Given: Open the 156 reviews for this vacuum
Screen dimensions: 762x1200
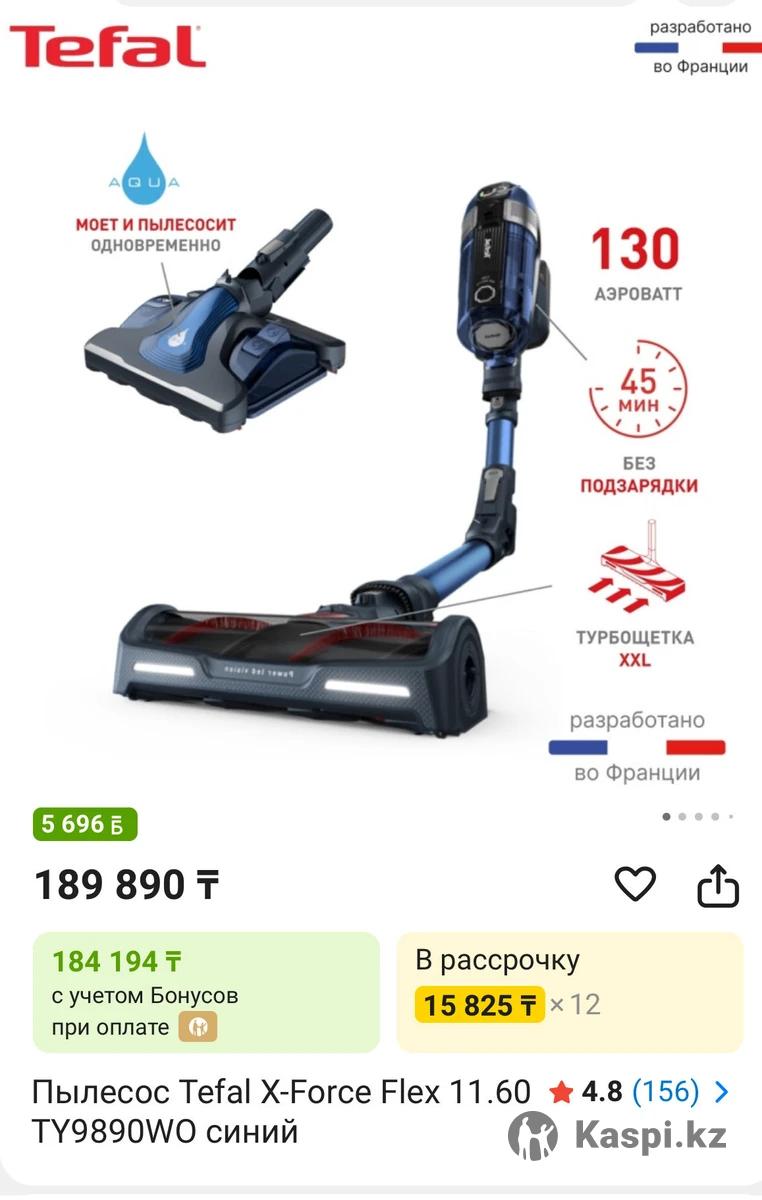Looking at the screenshot, I should pos(666,1092).
